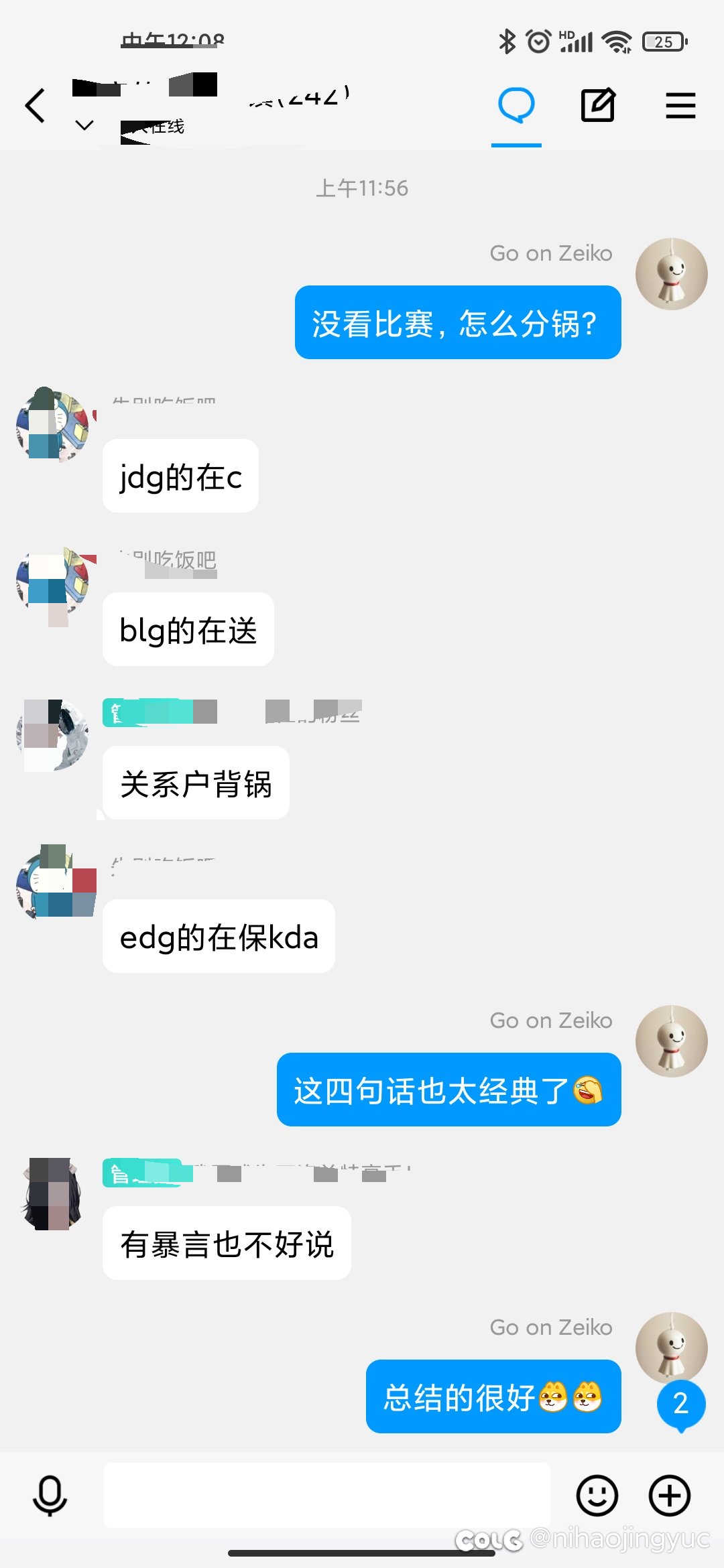
Task: Open the plus attachments menu
Action: [670, 1496]
